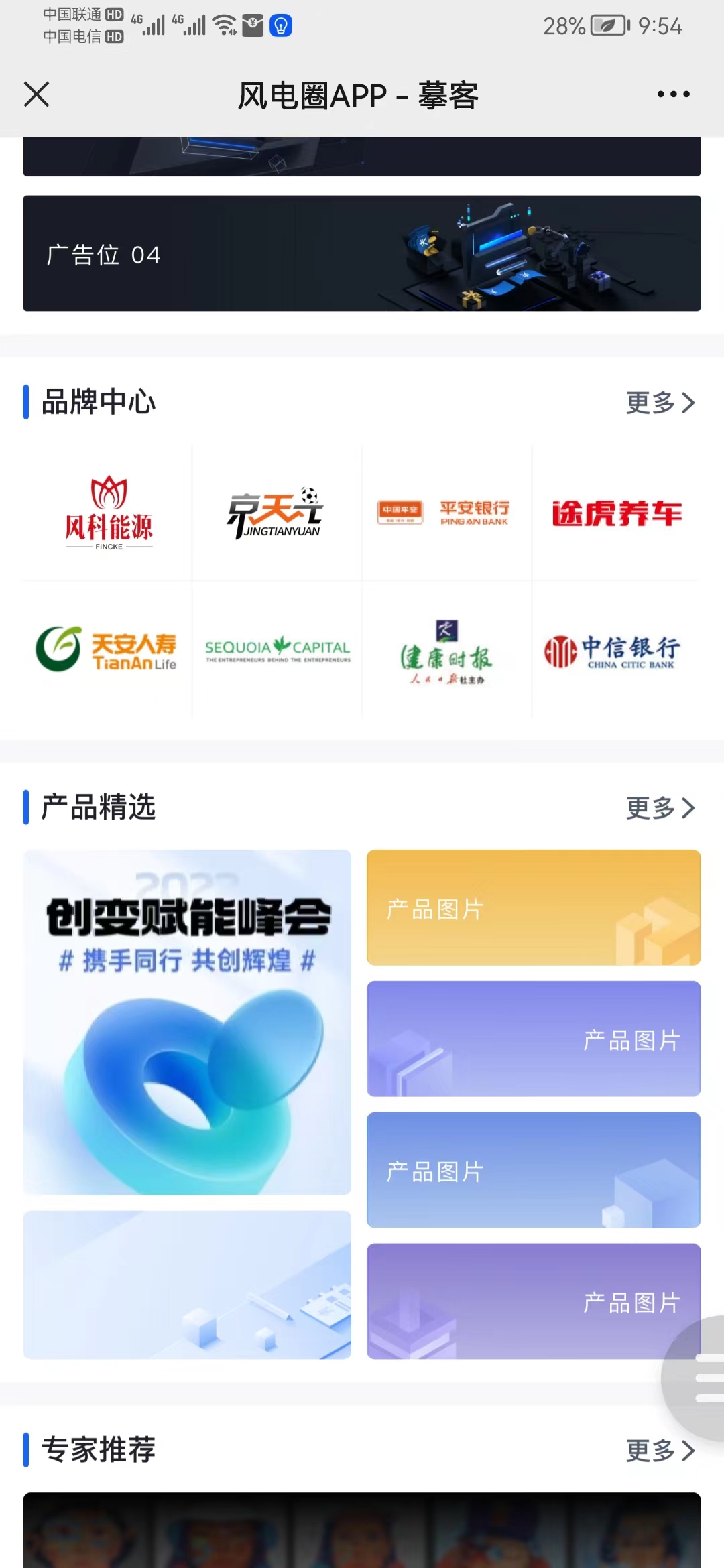Open the 广告位 04 banner
This screenshot has width=724, height=1568.
click(x=362, y=253)
